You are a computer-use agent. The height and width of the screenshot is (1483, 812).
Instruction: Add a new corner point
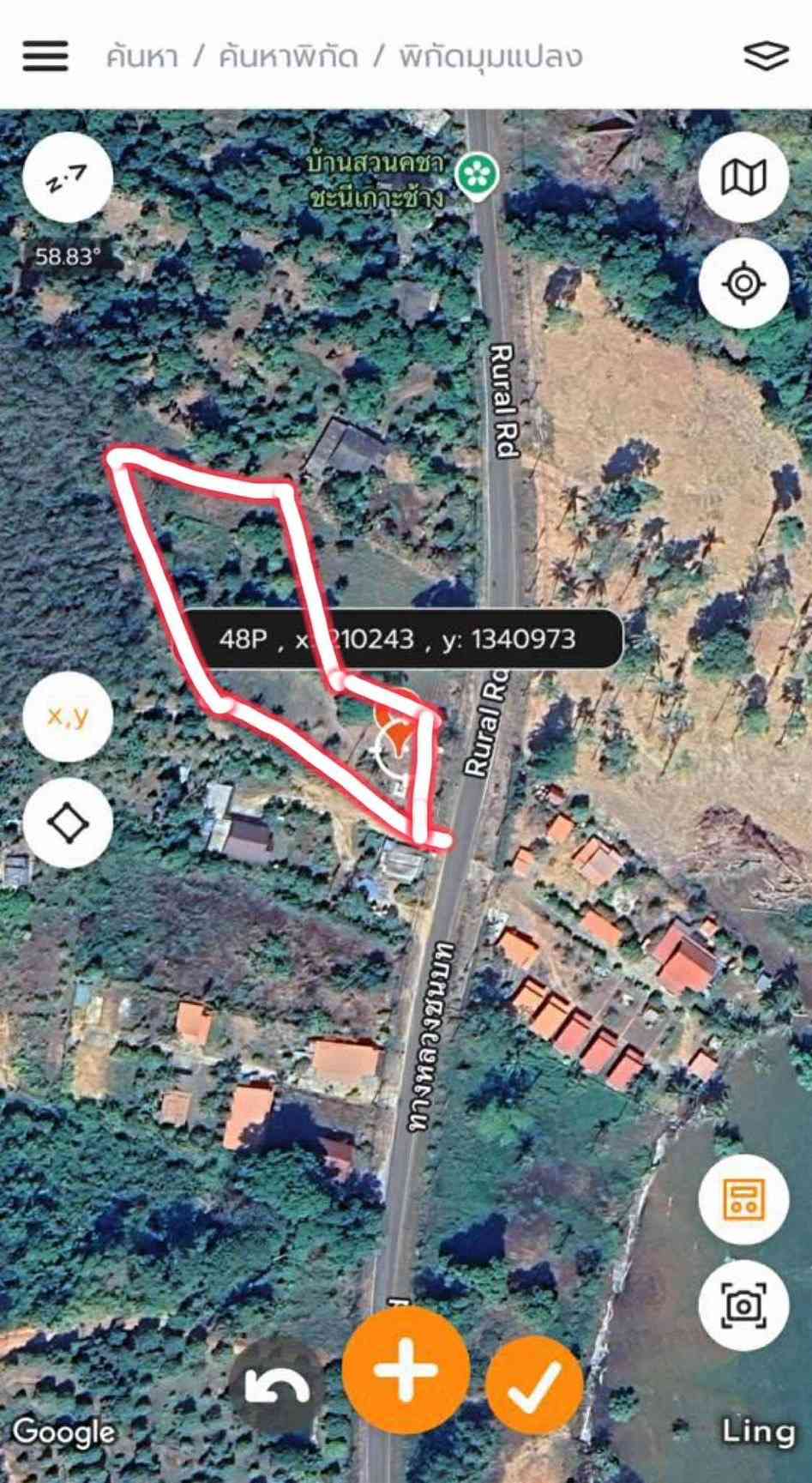tap(406, 1370)
